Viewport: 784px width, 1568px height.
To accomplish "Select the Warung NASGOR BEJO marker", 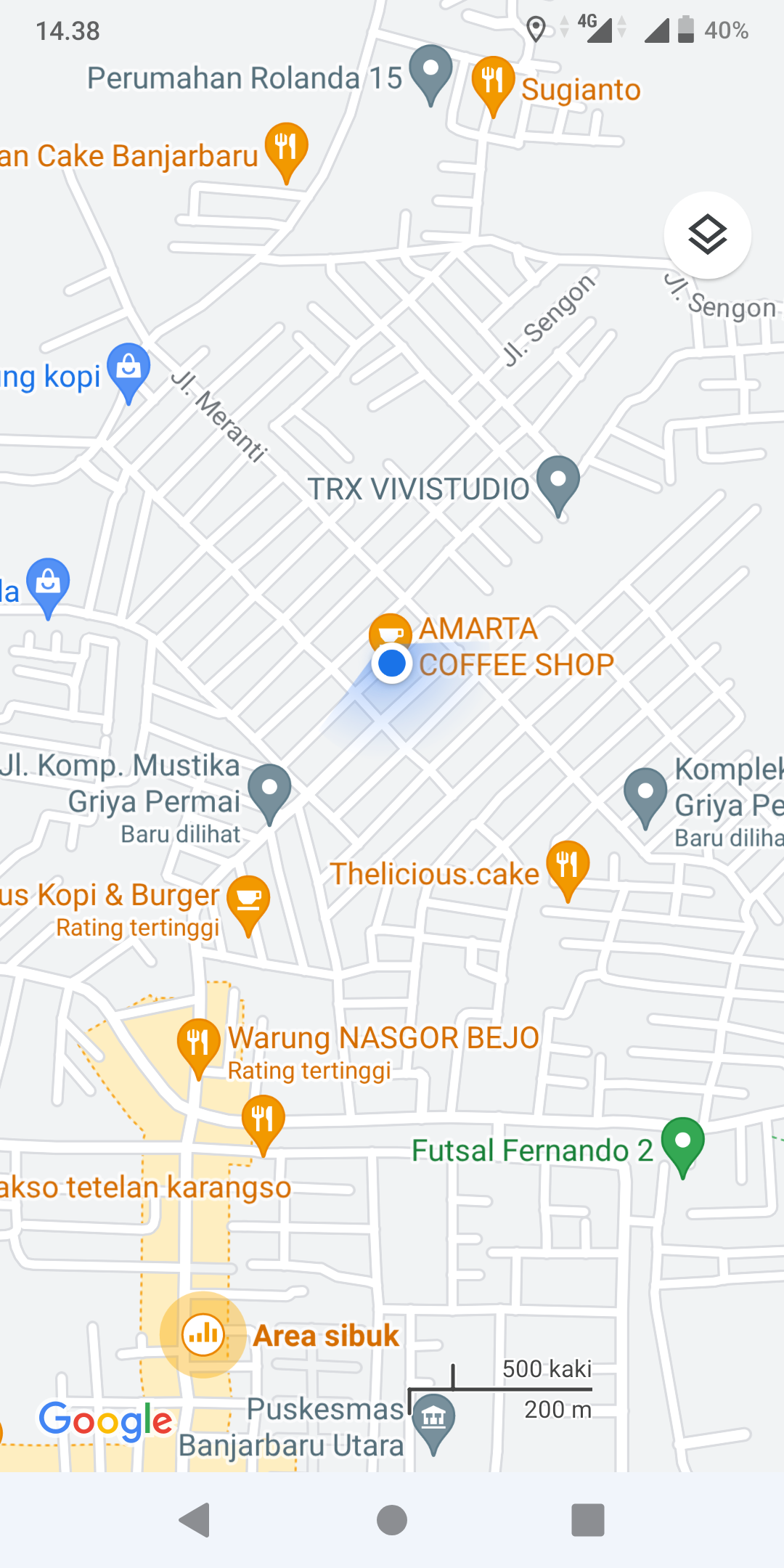I will 198,1044.
